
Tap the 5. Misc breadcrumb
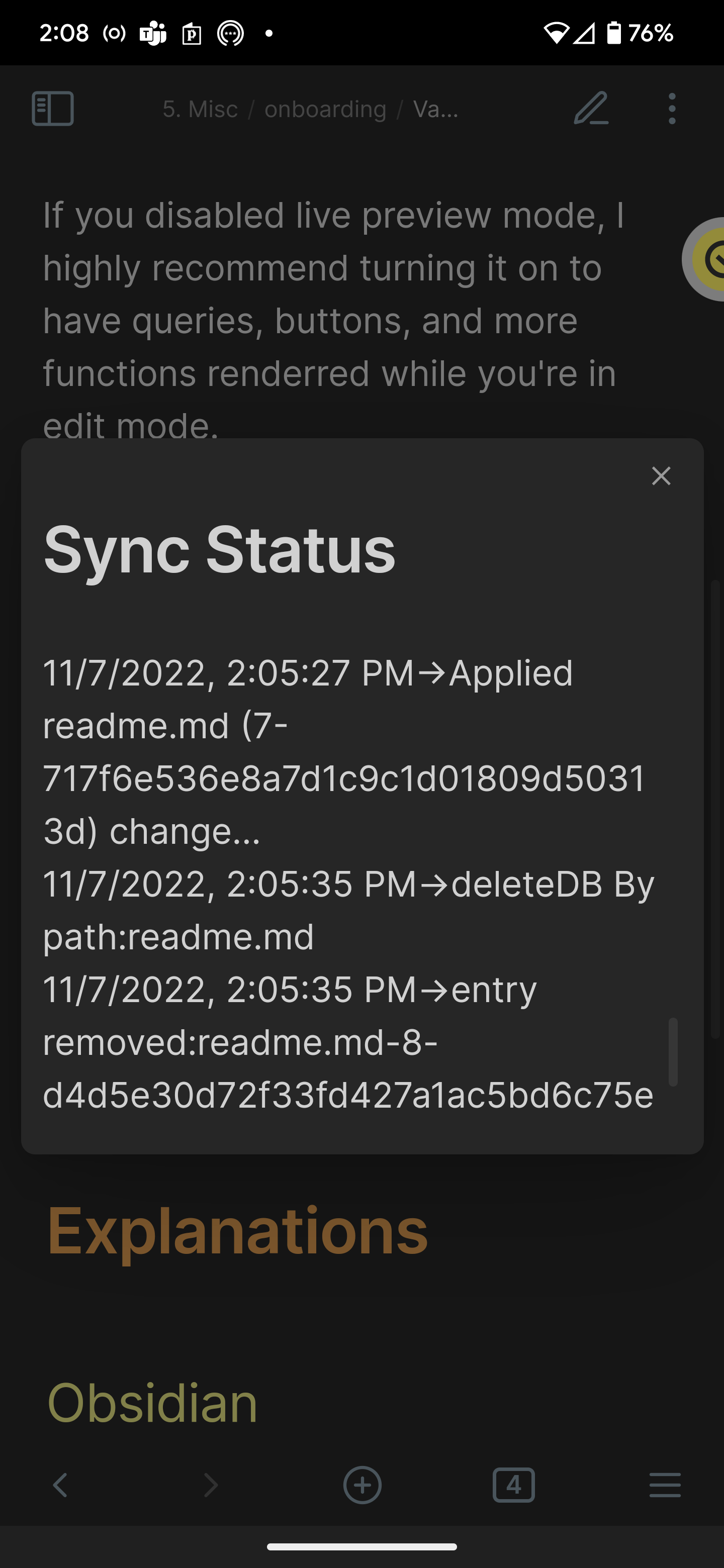(200, 109)
